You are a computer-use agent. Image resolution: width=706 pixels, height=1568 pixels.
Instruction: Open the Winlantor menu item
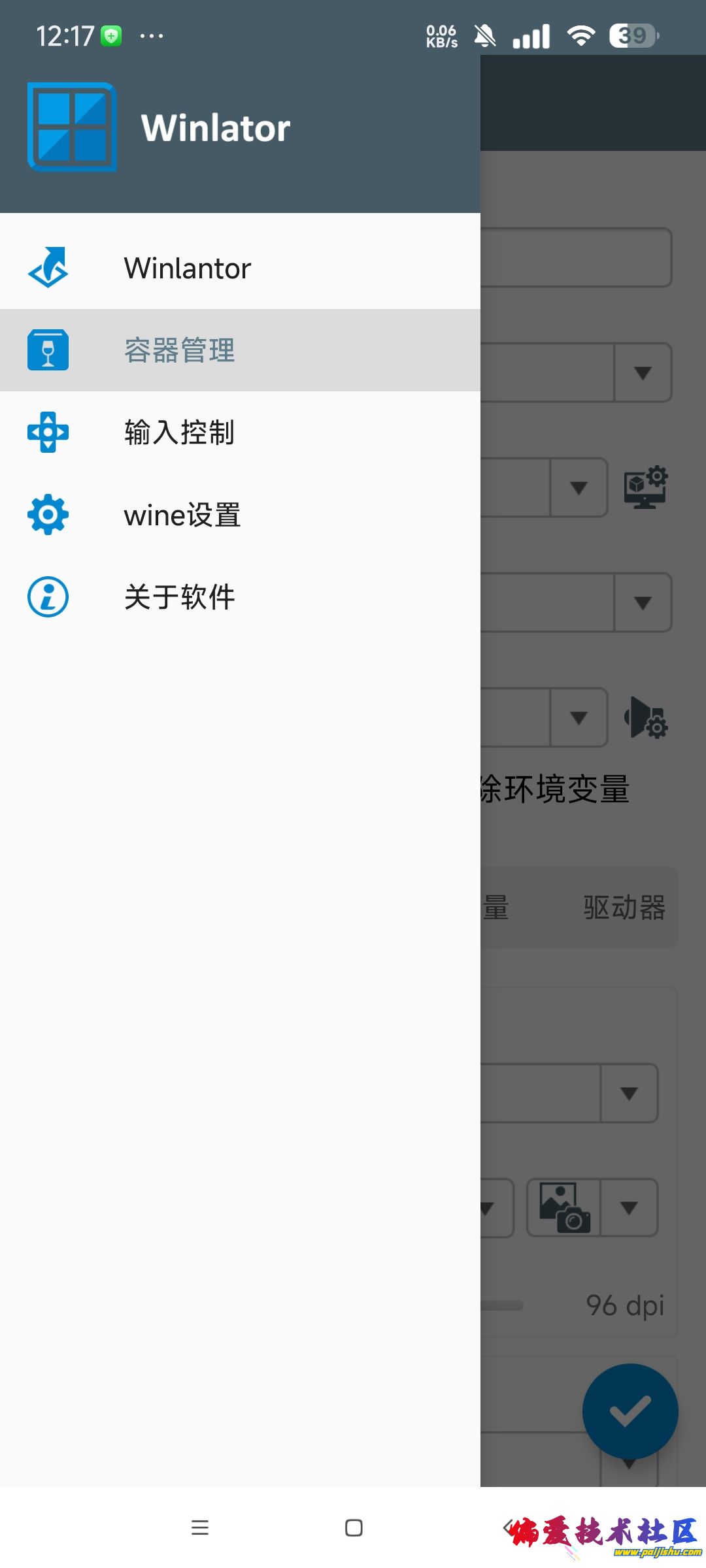(x=188, y=269)
